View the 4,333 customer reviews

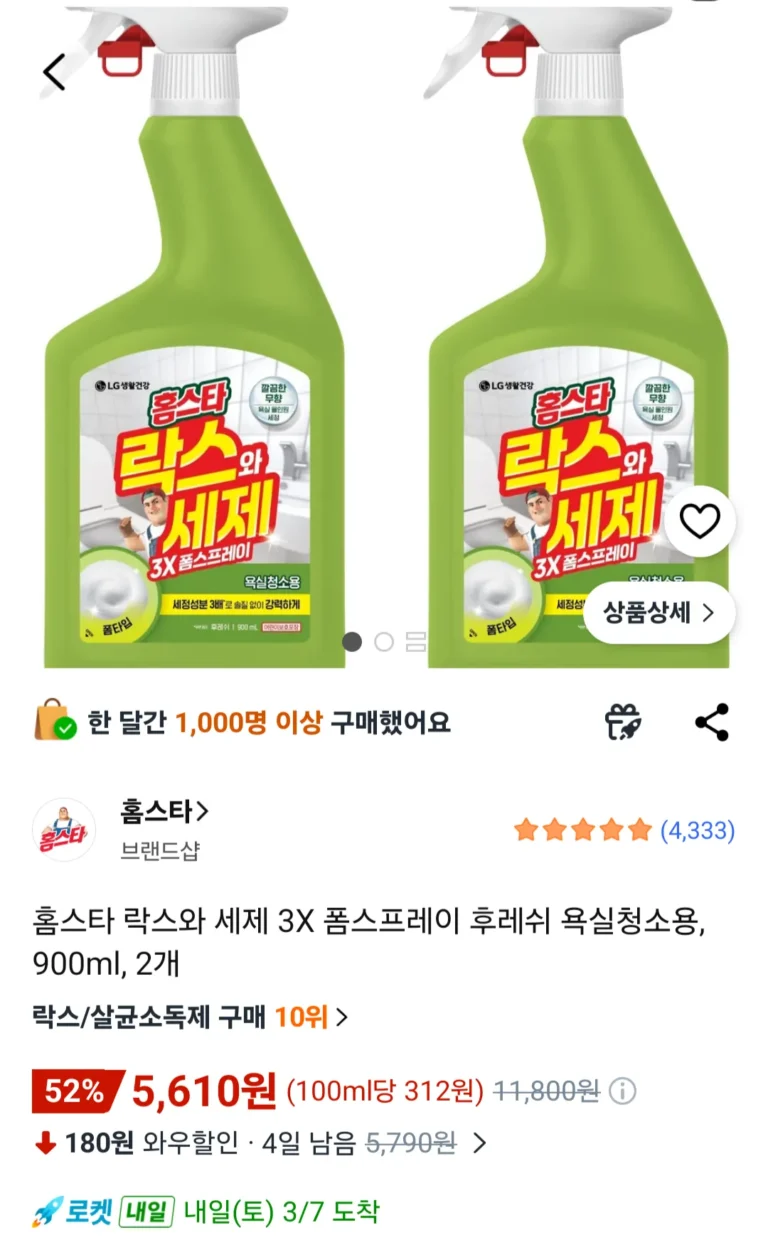[x=697, y=830]
